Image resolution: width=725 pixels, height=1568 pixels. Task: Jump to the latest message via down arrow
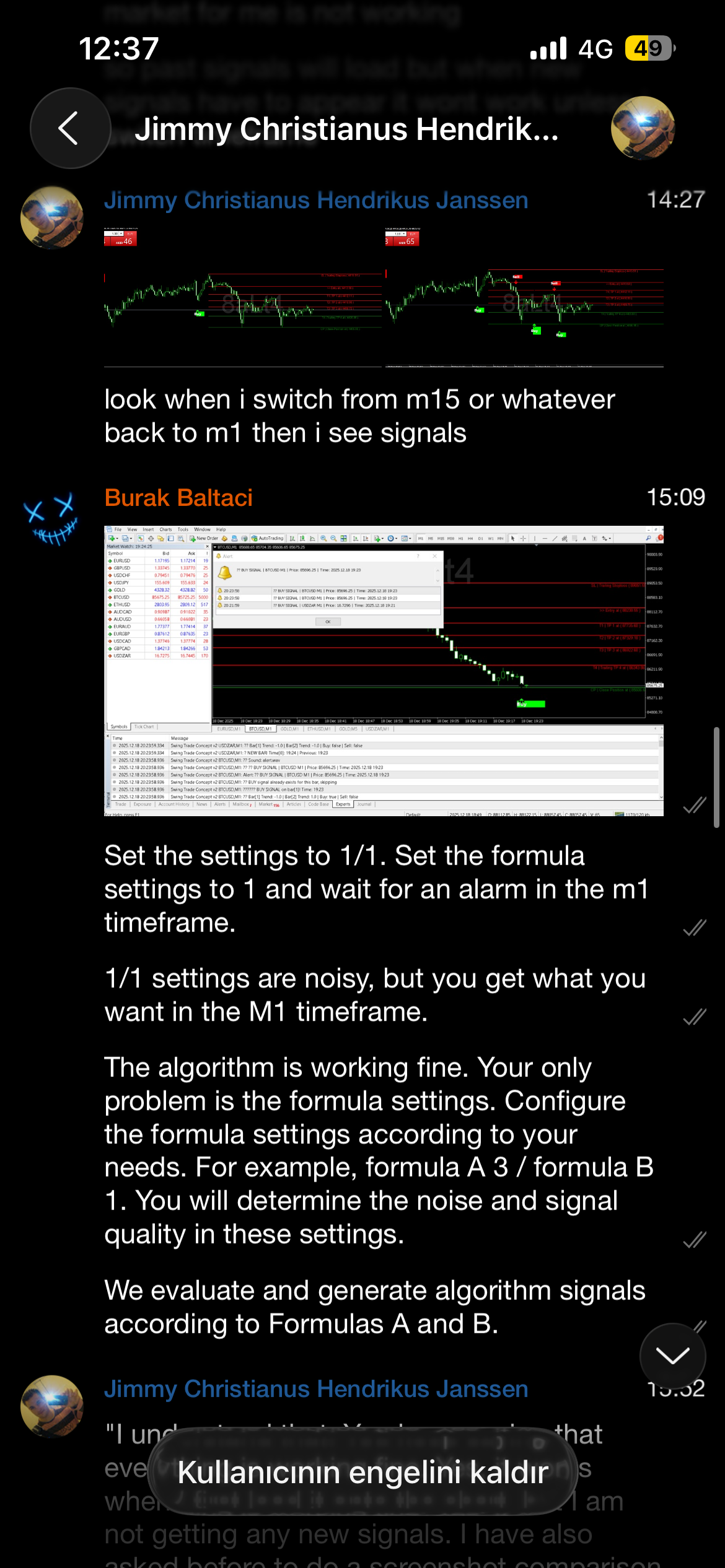(672, 1356)
